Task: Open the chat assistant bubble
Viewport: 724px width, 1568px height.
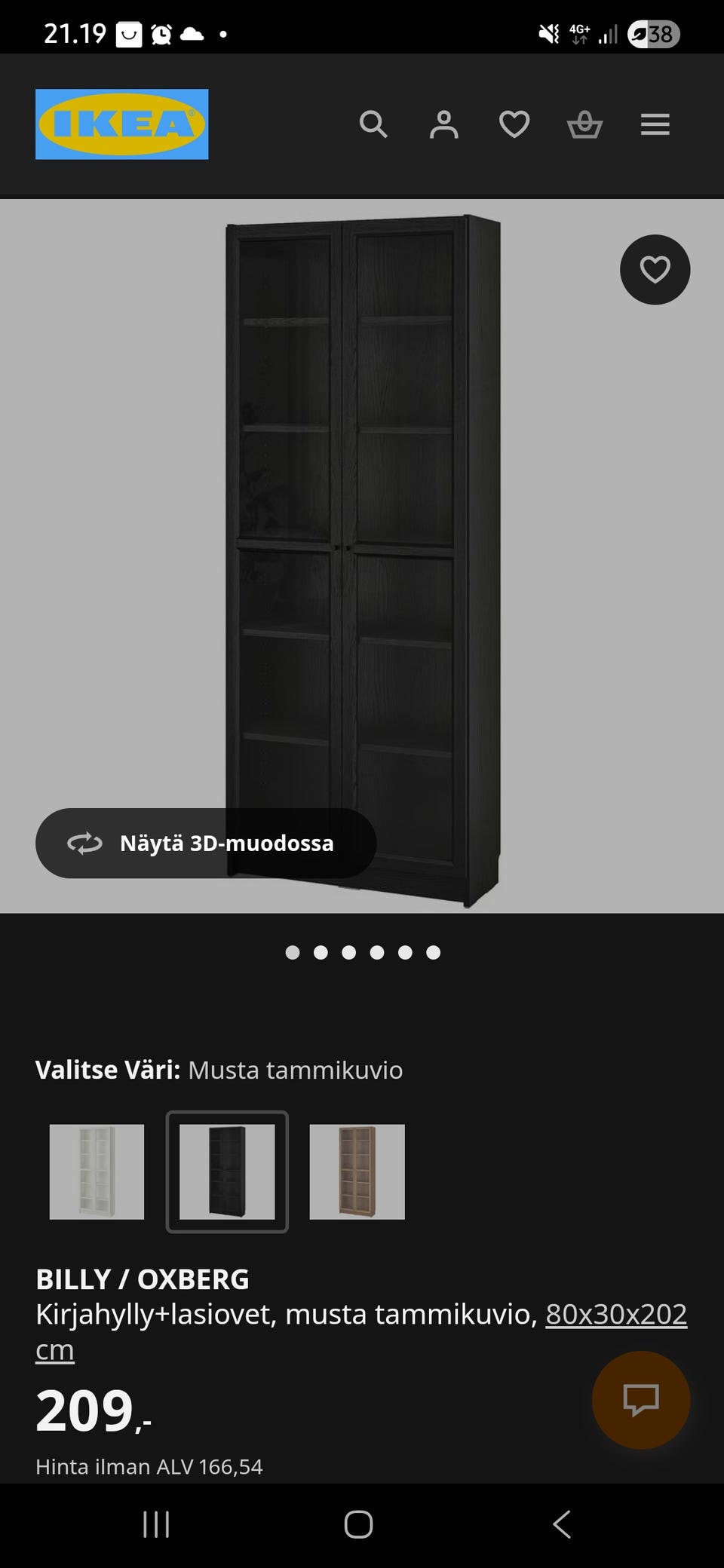Action: 640,1400
